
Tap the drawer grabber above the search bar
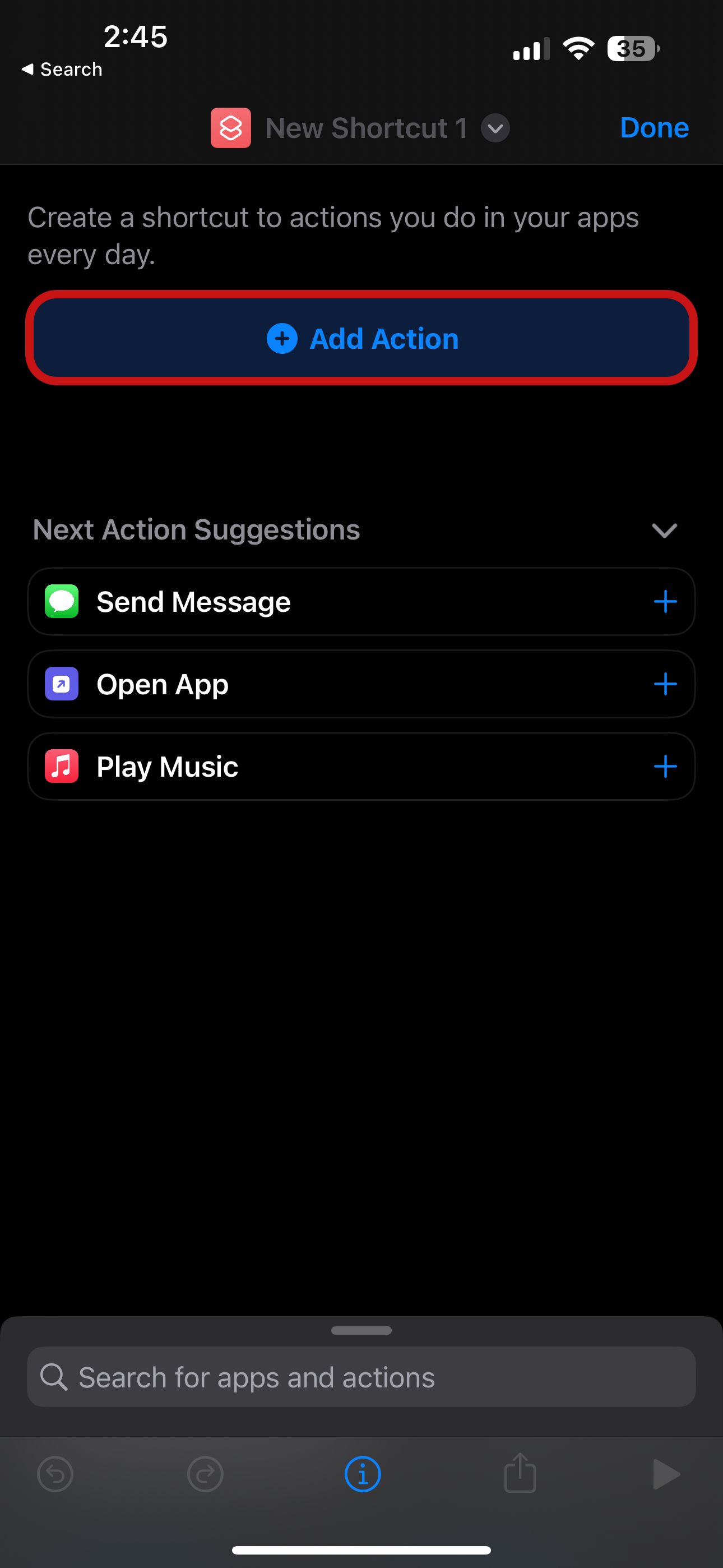point(361,1330)
